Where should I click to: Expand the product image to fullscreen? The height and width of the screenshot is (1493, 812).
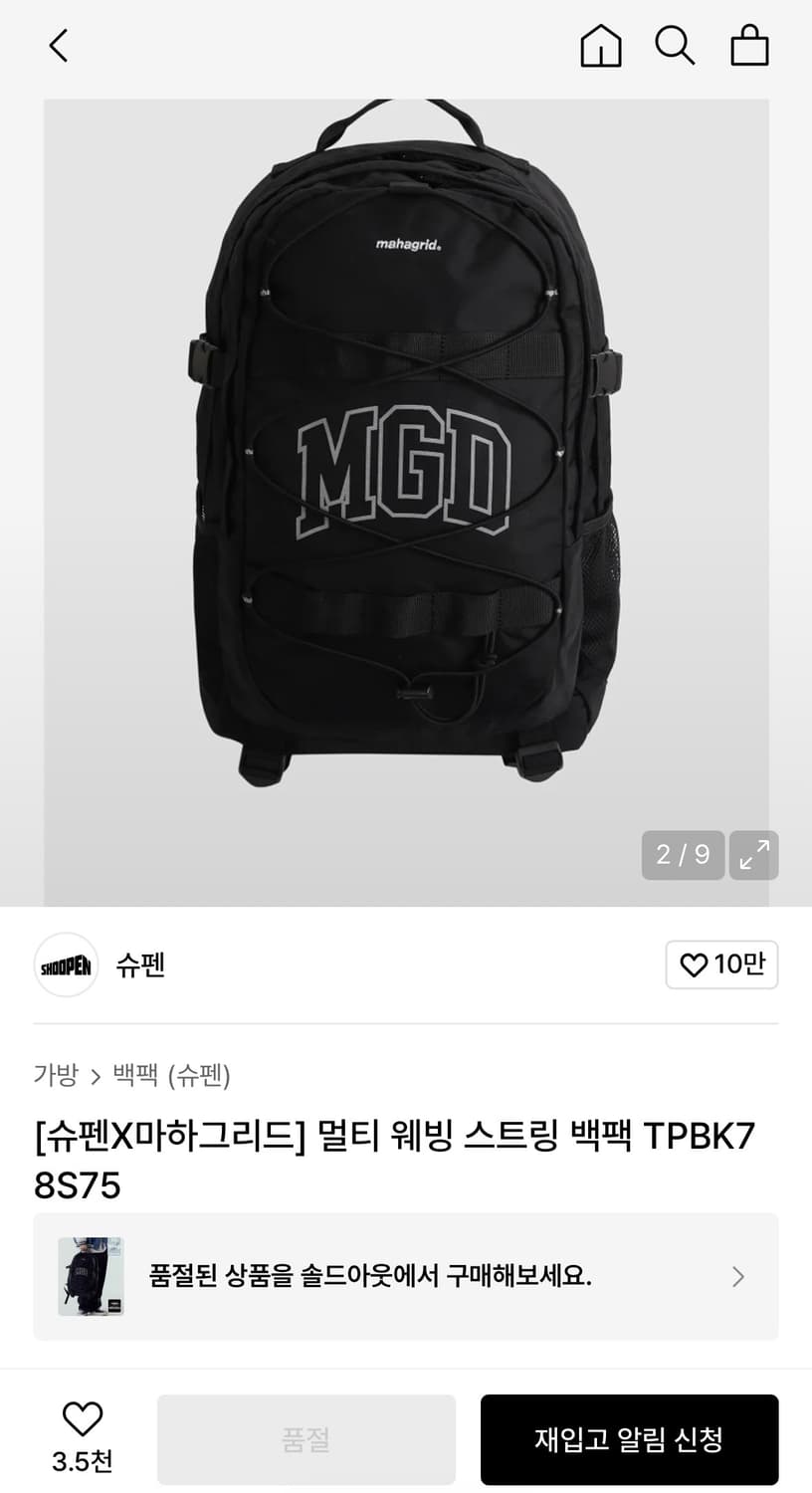click(753, 855)
